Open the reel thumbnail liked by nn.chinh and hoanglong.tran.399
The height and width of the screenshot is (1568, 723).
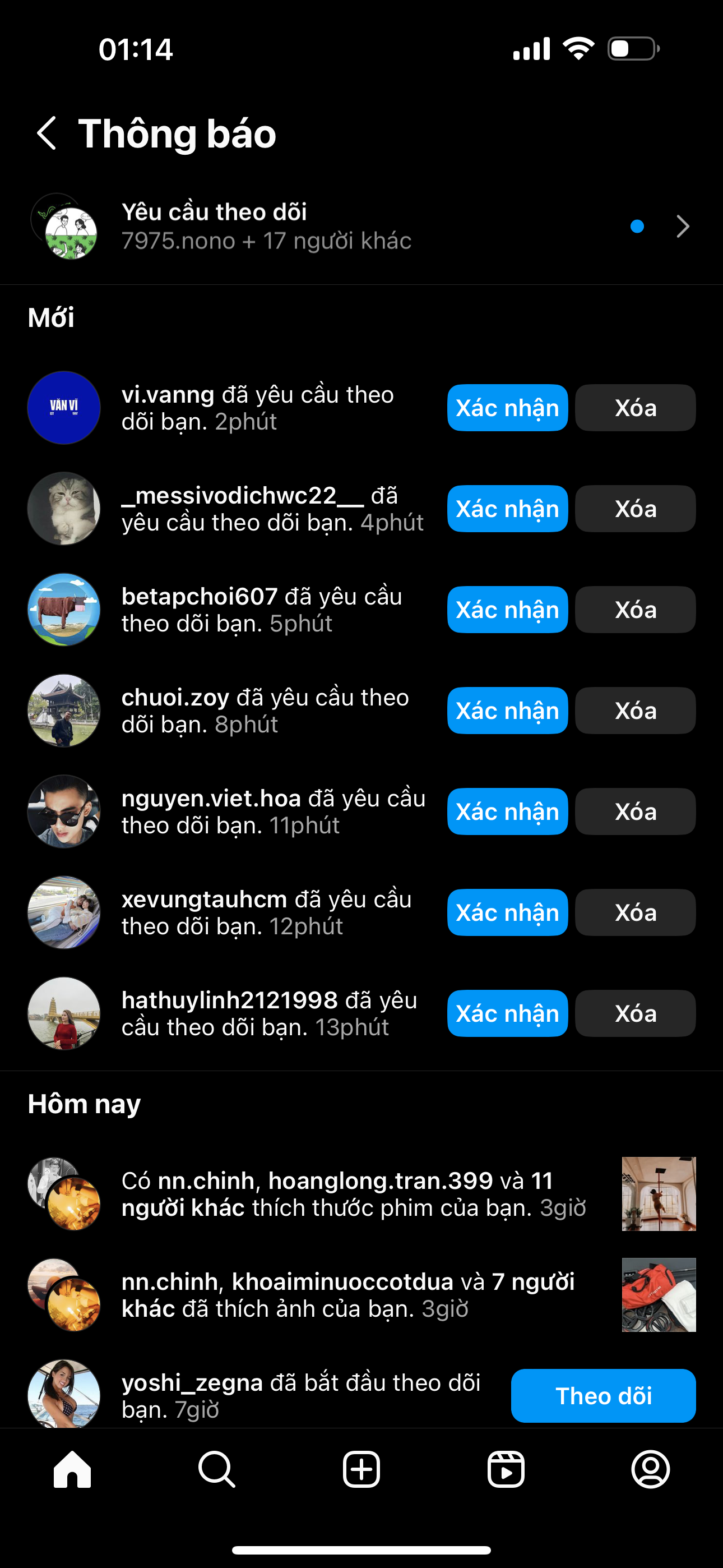click(659, 1193)
